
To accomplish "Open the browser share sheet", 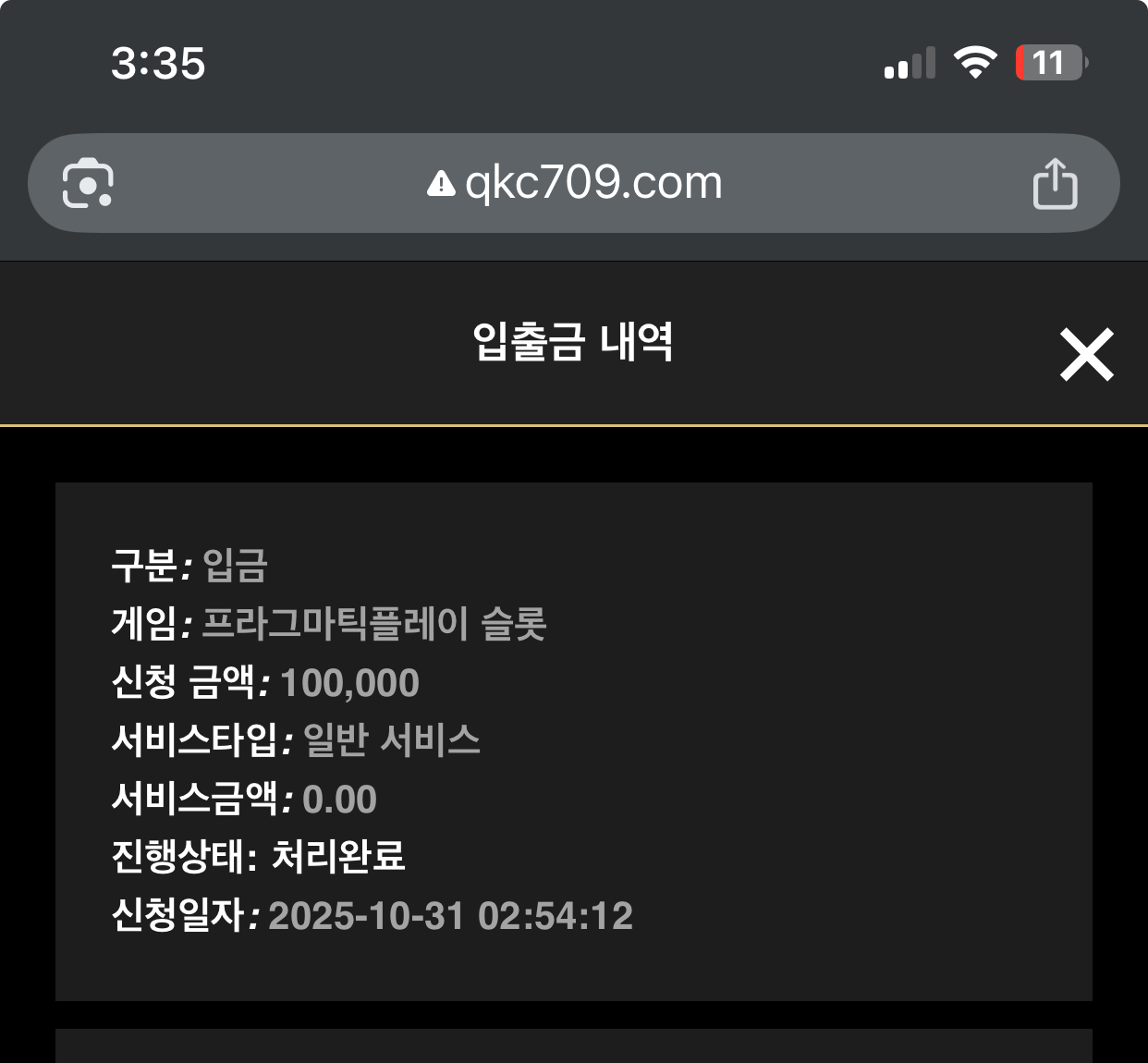I will (x=1054, y=183).
